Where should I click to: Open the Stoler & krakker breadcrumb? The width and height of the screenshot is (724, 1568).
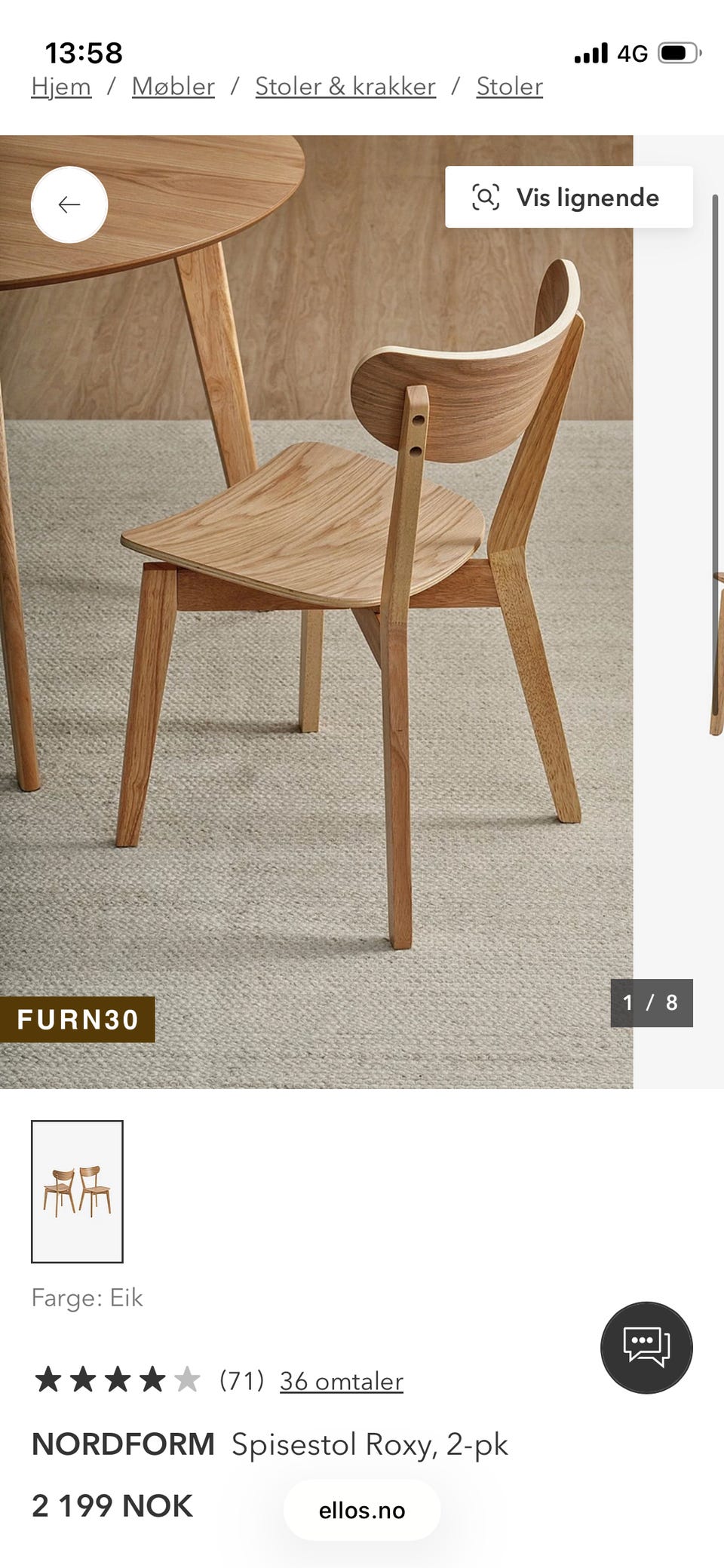click(345, 87)
